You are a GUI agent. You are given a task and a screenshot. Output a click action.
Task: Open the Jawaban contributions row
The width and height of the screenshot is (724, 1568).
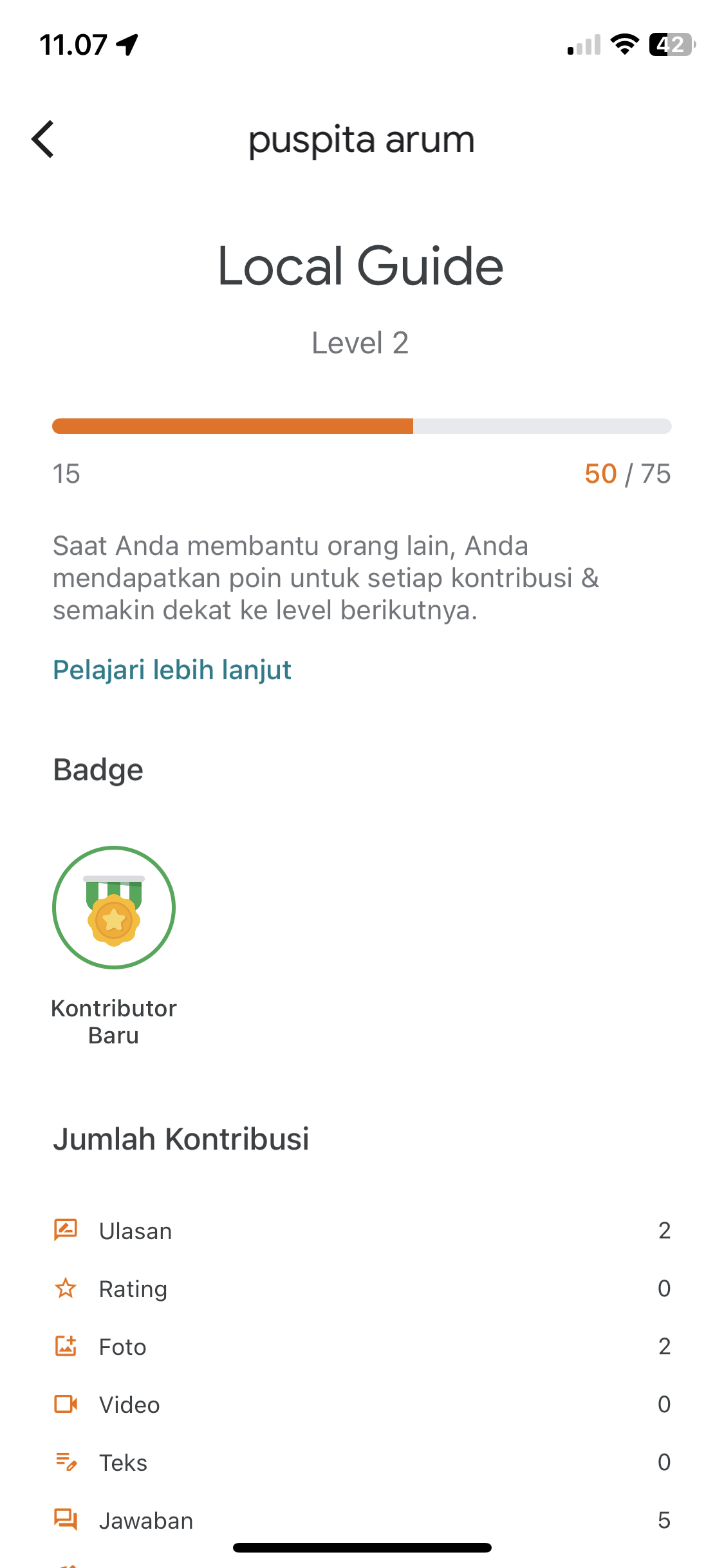[362, 1520]
